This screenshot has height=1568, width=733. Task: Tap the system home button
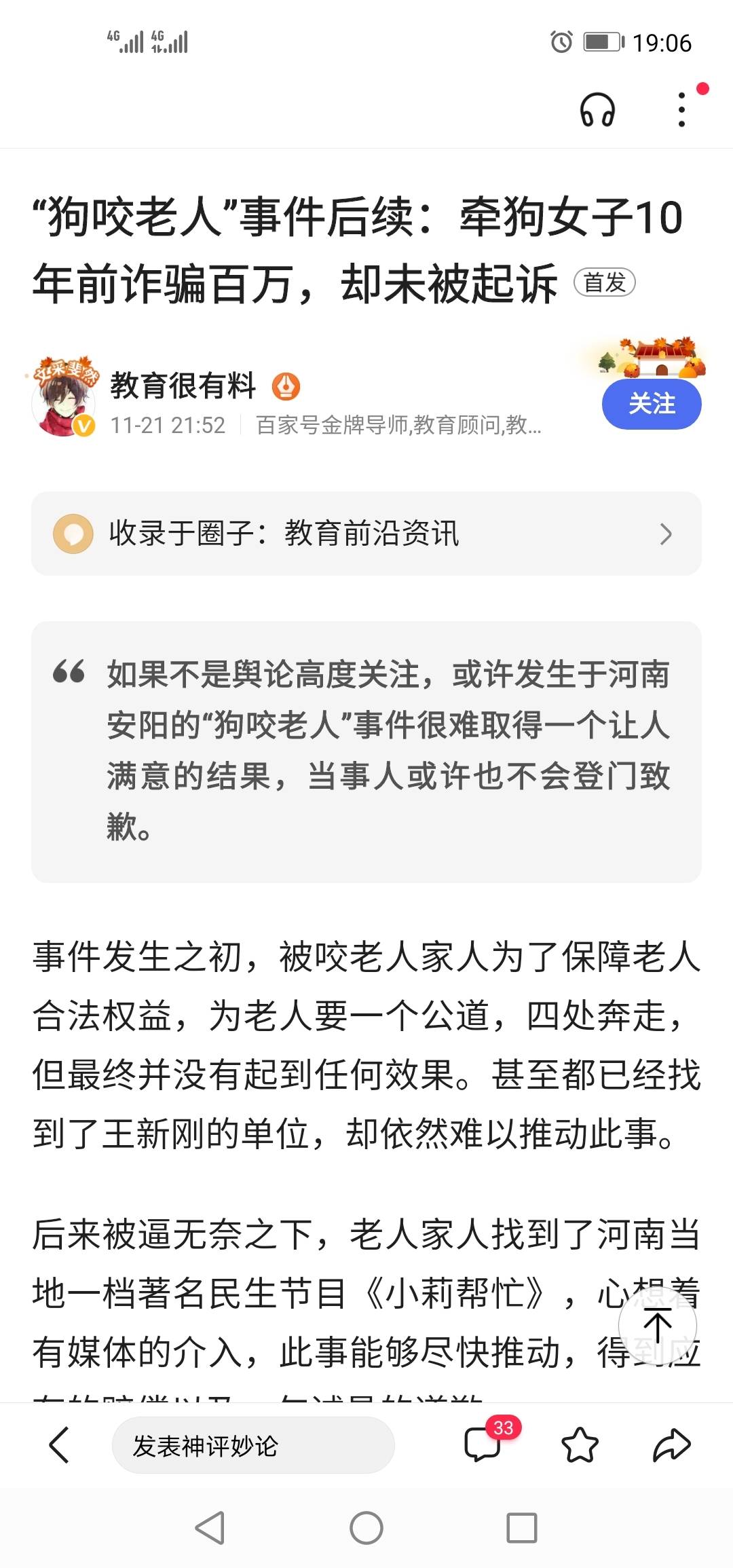click(x=366, y=1528)
